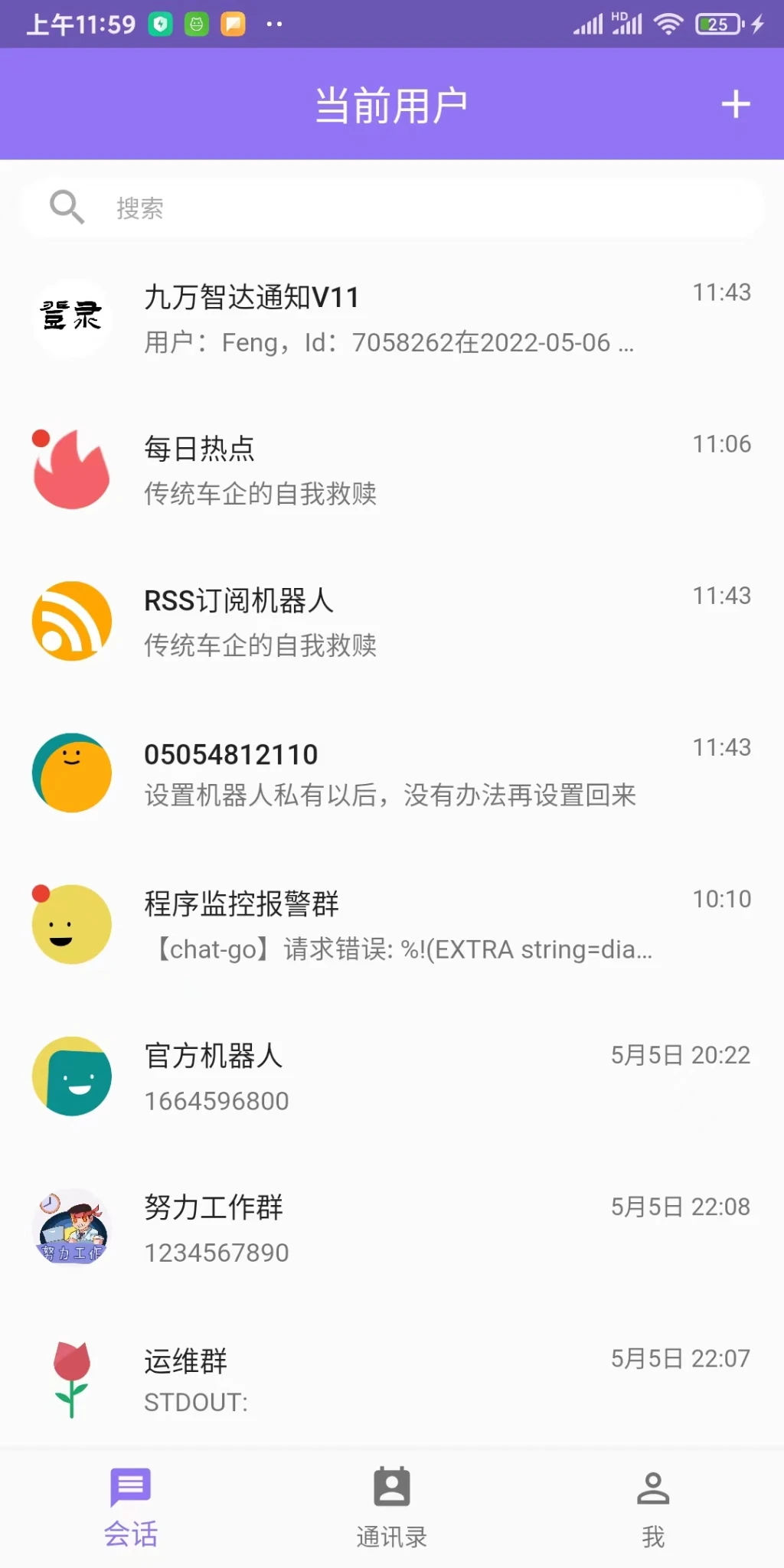The width and height of the screenshot is (784, 1568).
Task: Open the 程序监控报警群 group chat
Action: (x=392, y=924)
